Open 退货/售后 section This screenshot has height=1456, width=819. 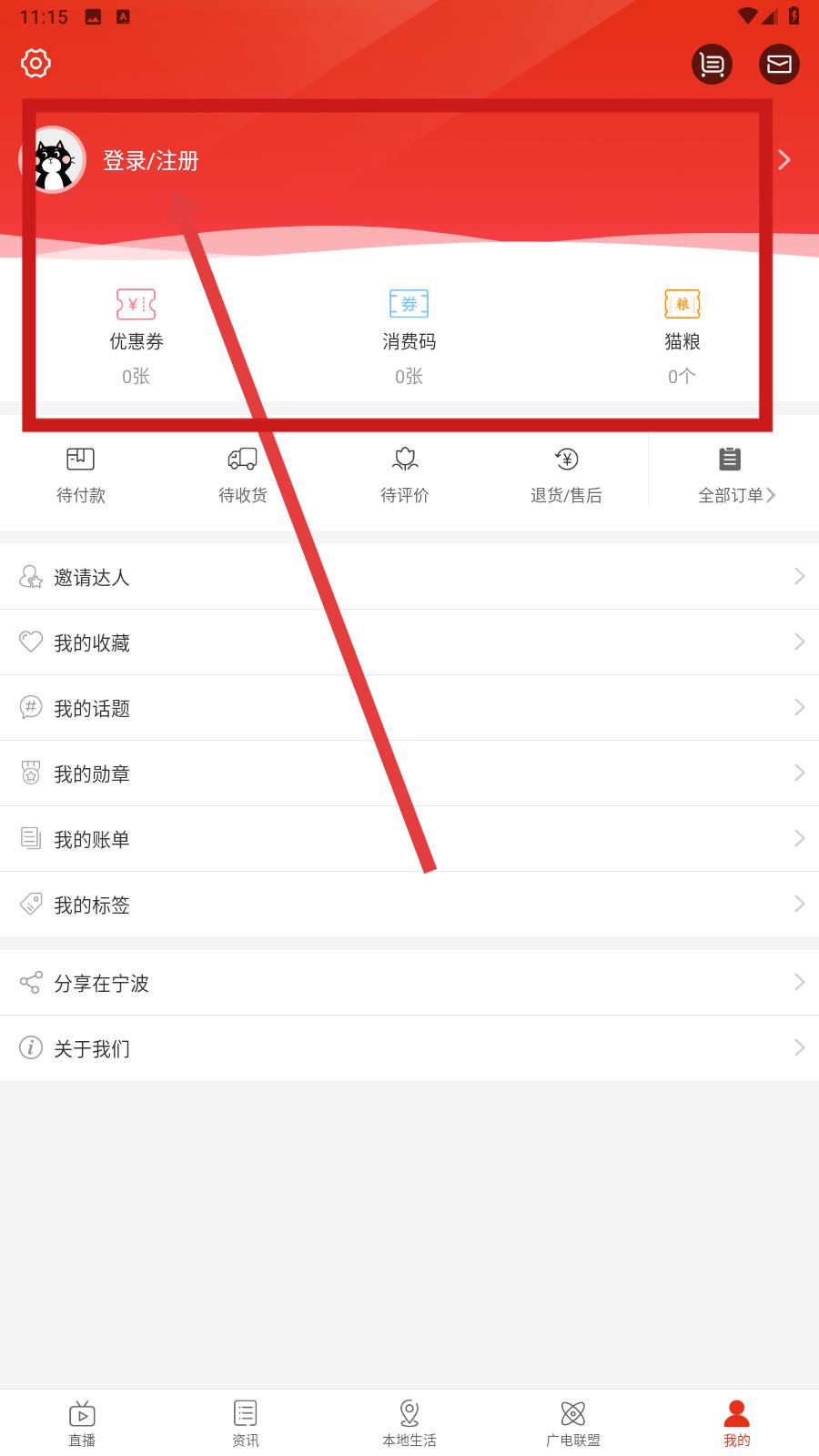click(566, 475)
